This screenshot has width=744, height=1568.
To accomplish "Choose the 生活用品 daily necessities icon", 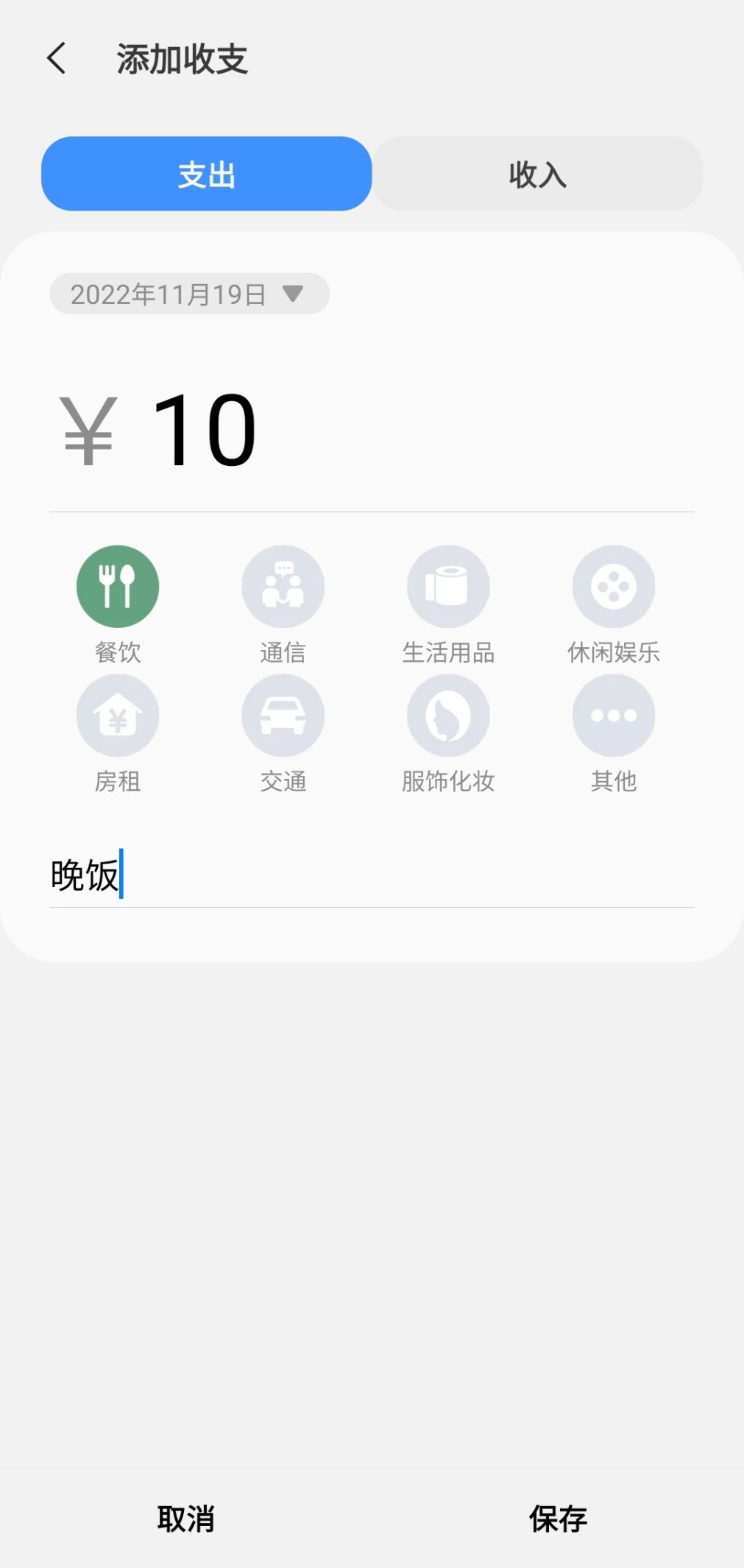I will [449, 586].
